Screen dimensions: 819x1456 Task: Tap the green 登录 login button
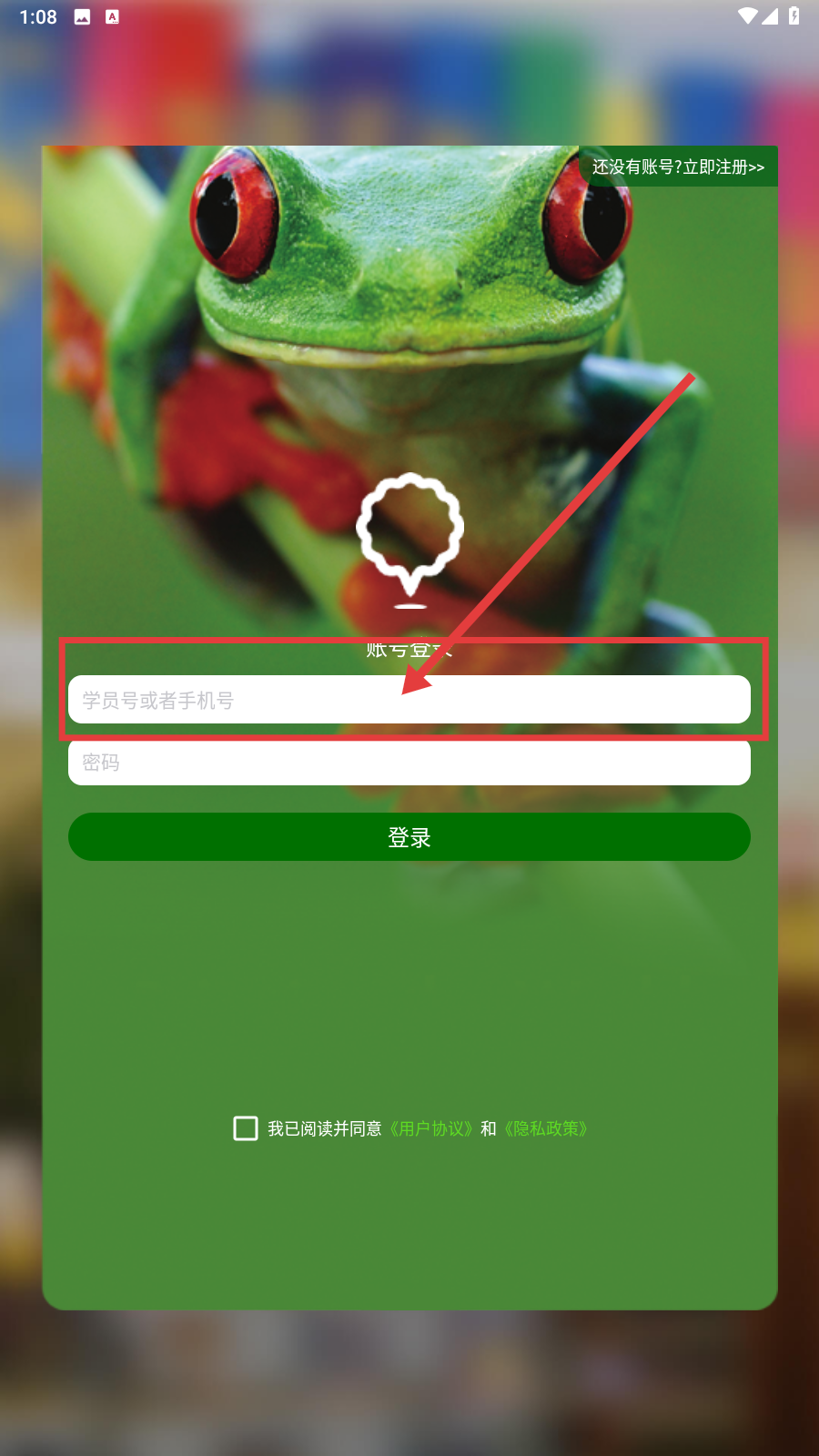(409, 836)
